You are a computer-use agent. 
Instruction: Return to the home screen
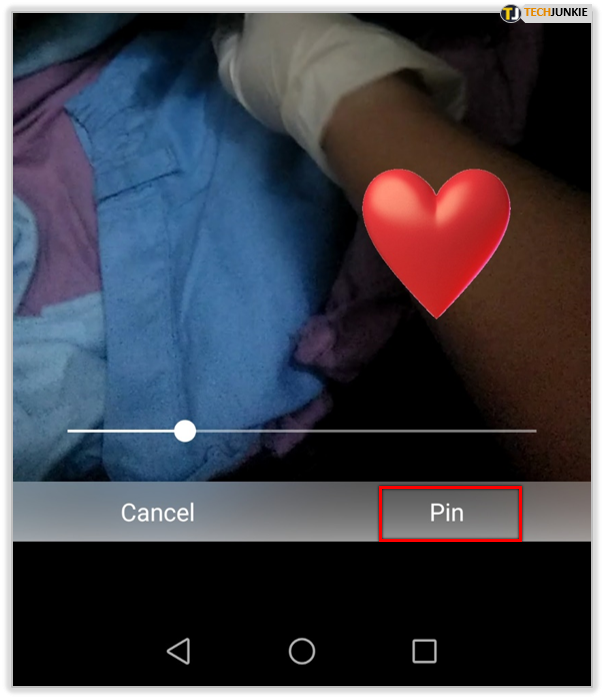tap(302, 652)
